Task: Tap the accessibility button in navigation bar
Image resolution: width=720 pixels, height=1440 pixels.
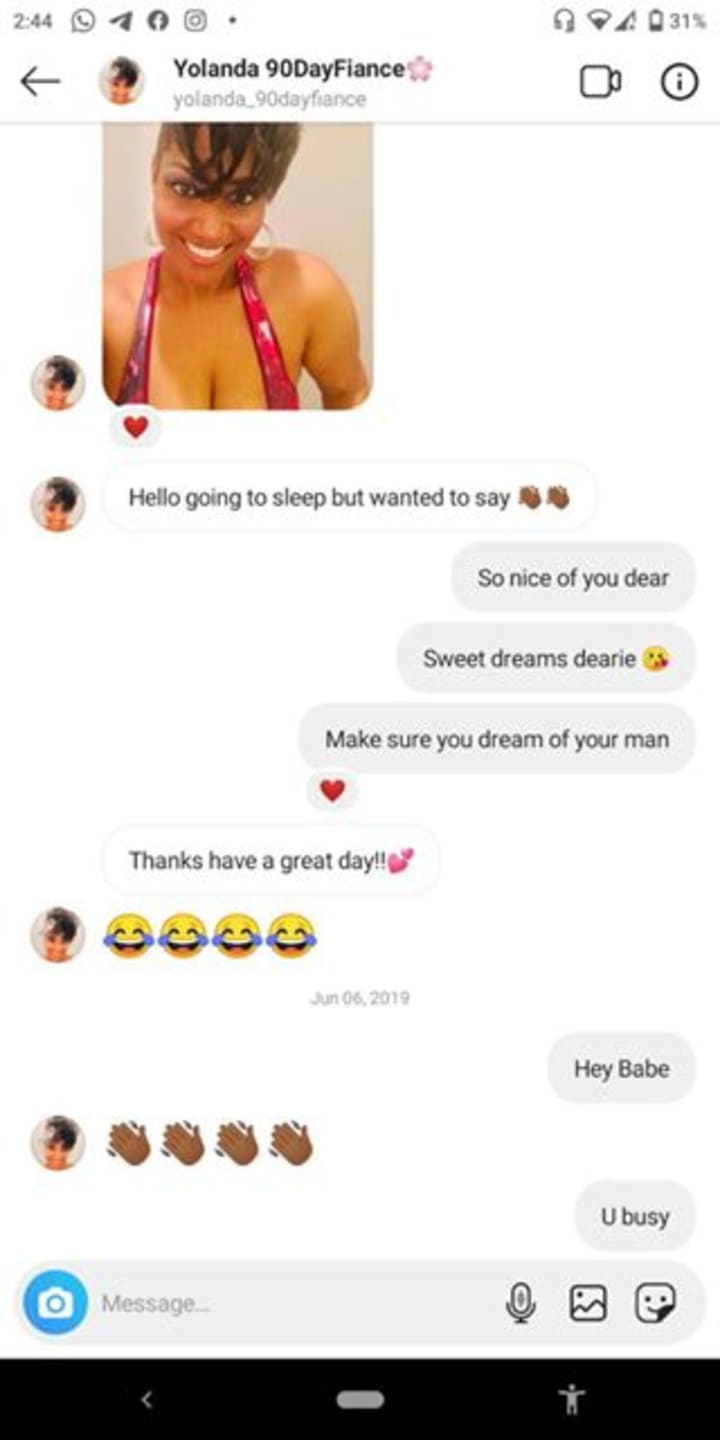Action: (572, 1399)
